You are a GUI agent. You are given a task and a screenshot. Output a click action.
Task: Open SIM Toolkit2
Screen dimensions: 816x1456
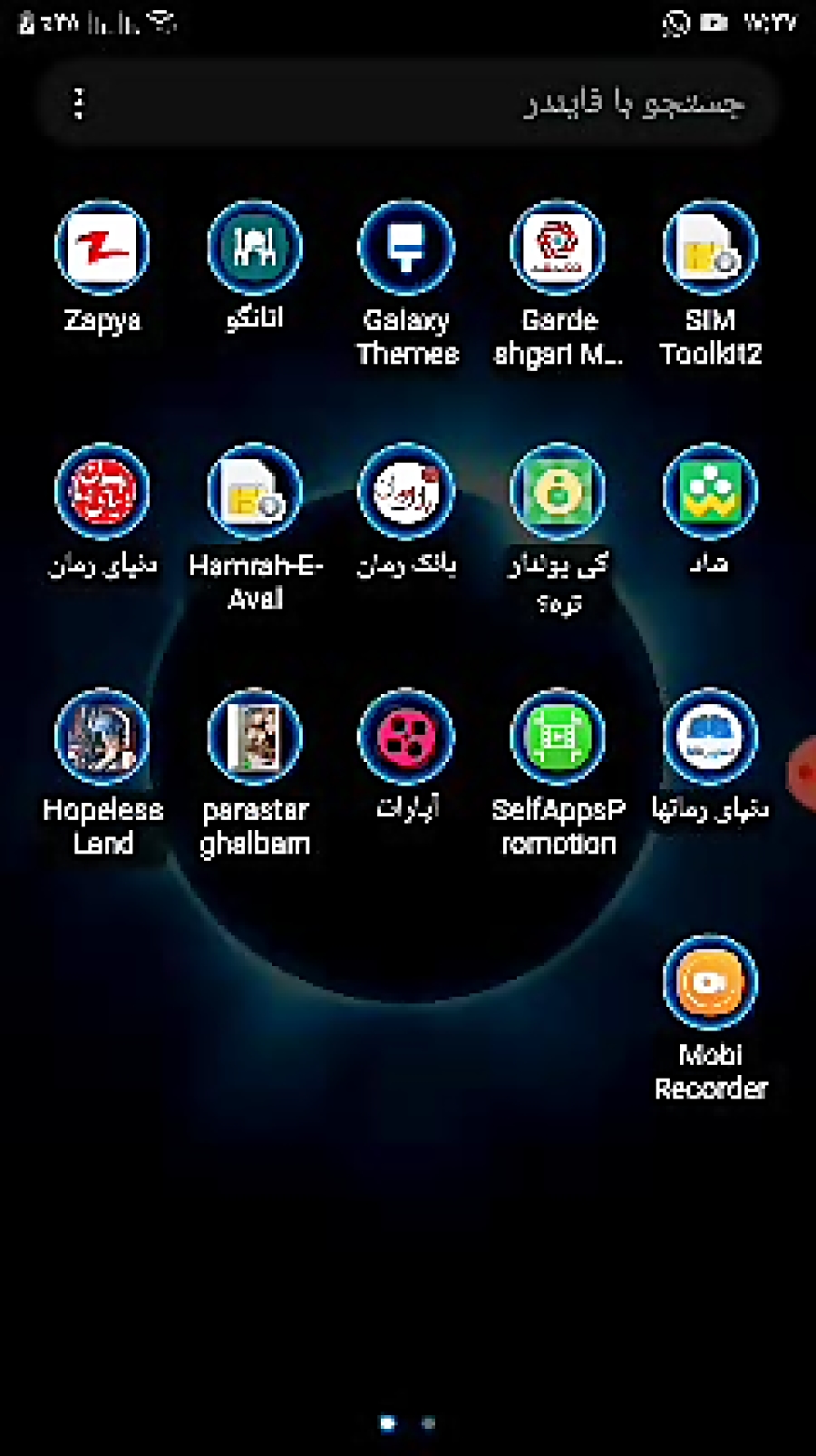coord(710,249)
